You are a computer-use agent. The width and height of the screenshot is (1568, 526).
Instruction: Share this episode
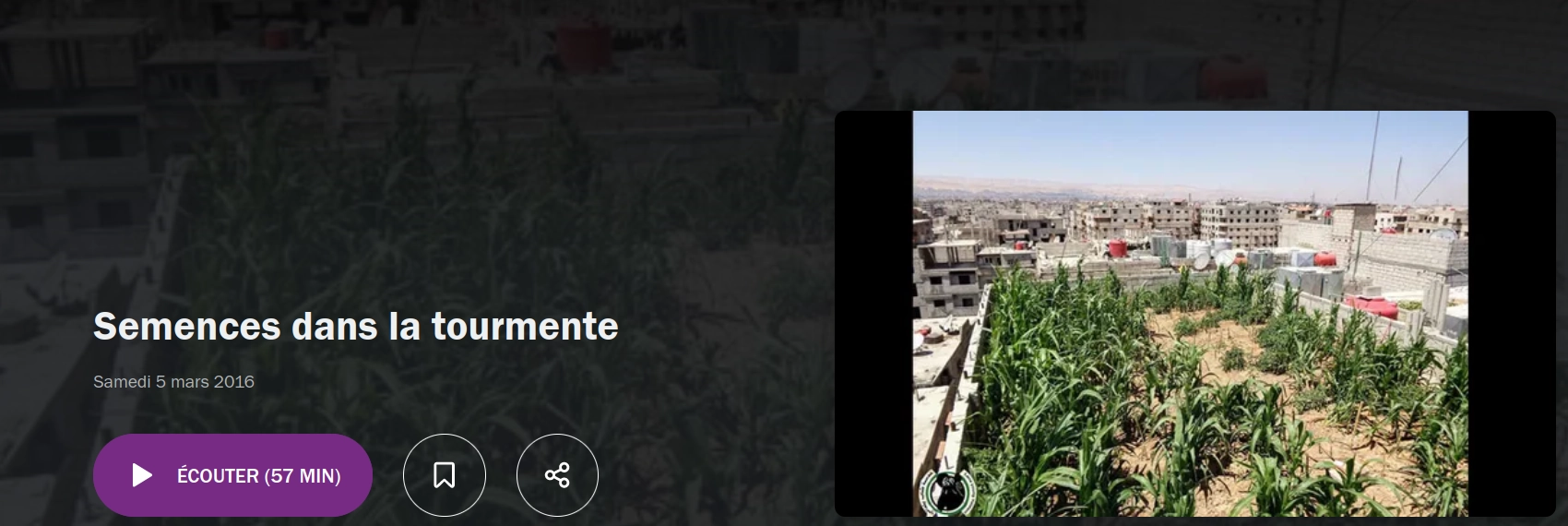pyautogui.click(x=557, y=475)
